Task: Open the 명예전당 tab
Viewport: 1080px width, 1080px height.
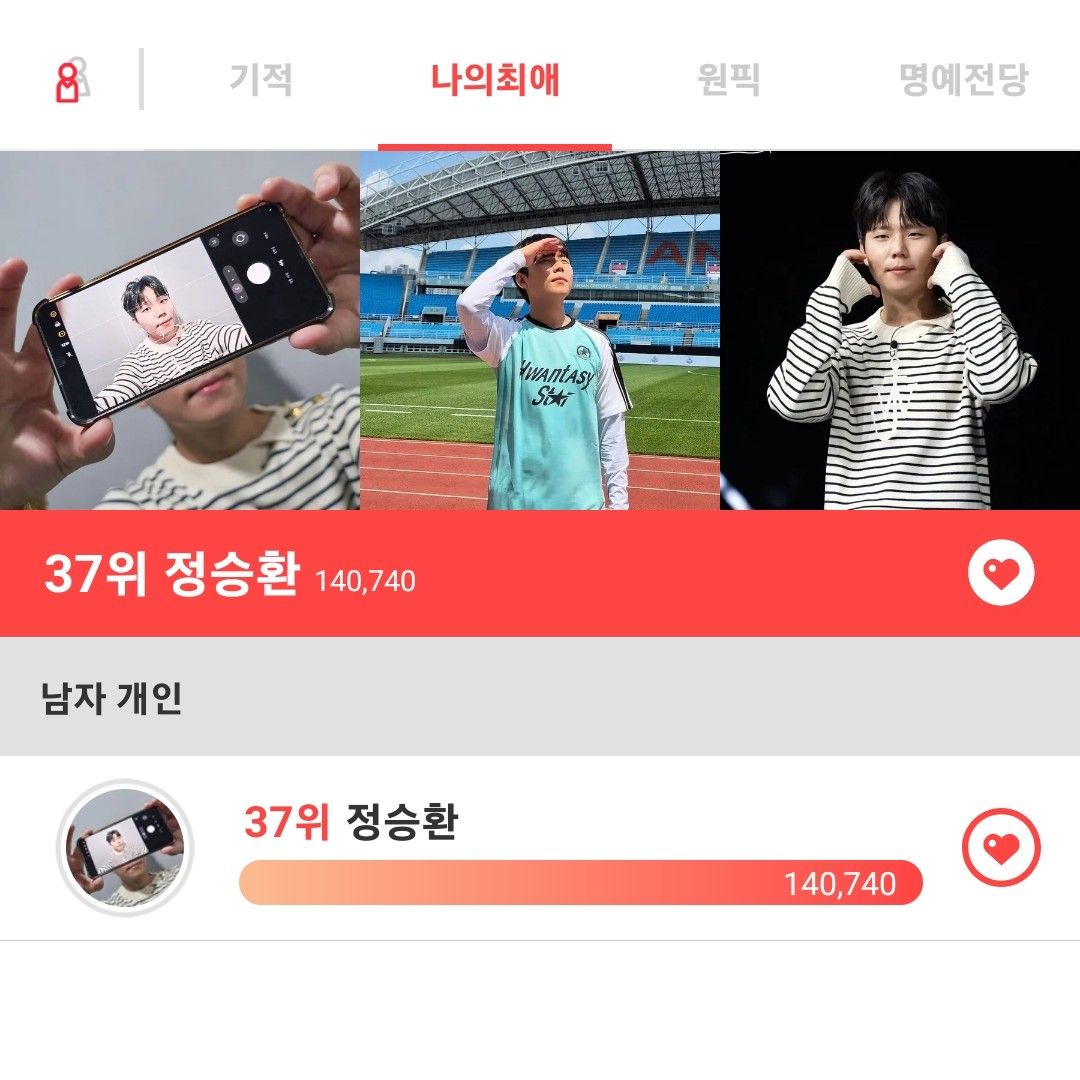Action: 963,79
